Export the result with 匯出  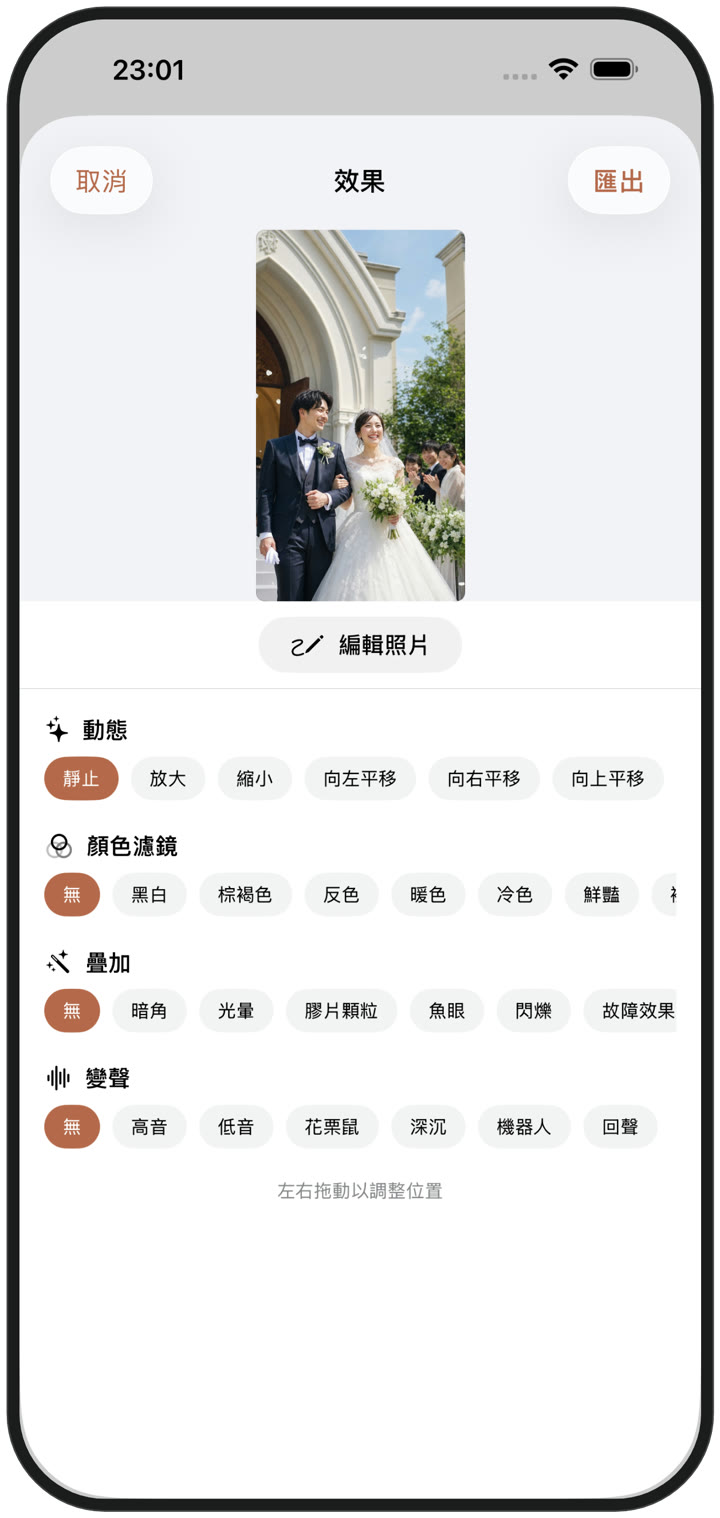[x=619, y=181]
